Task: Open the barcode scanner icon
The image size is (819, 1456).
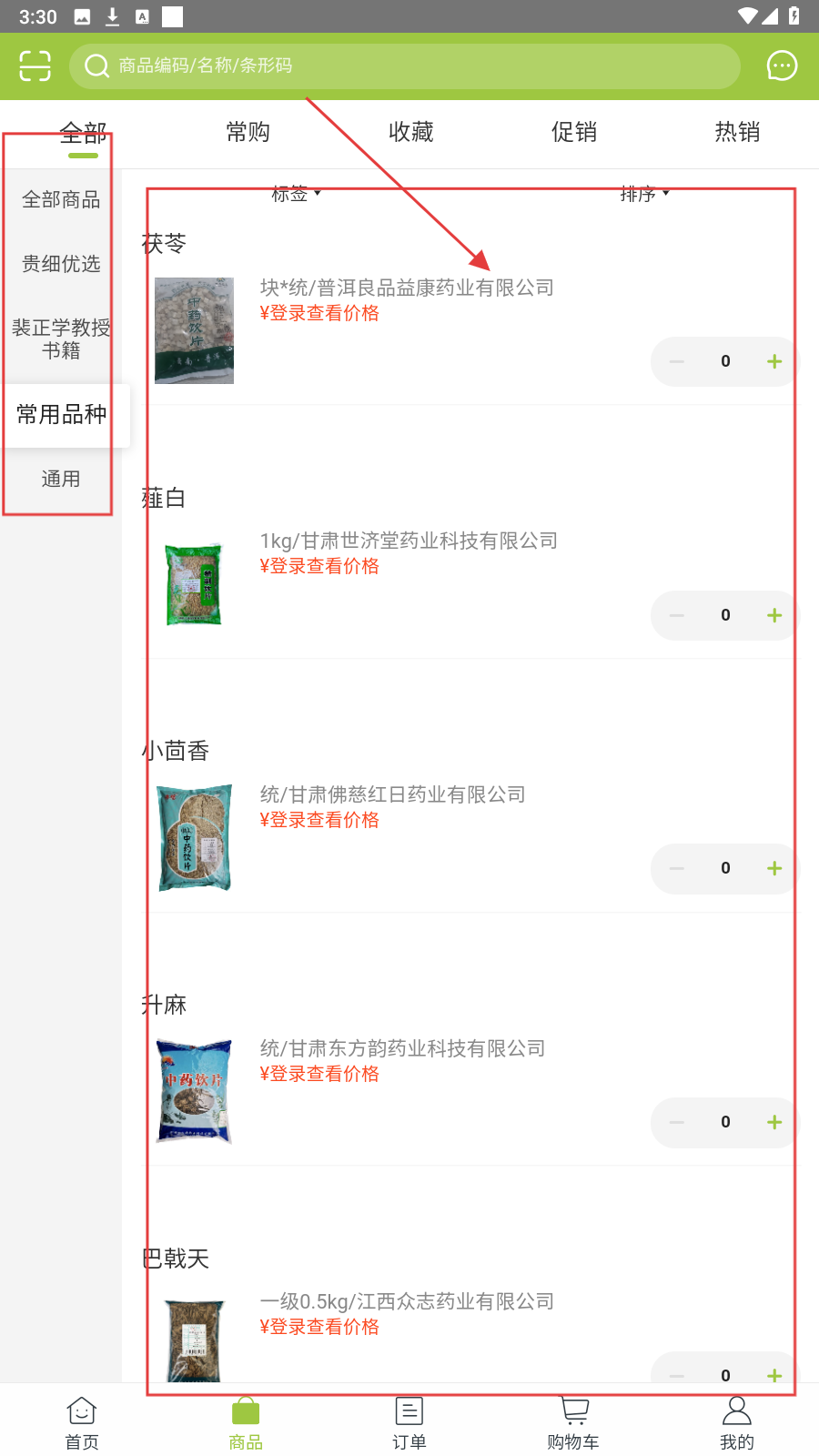Action: click(35, 66)
